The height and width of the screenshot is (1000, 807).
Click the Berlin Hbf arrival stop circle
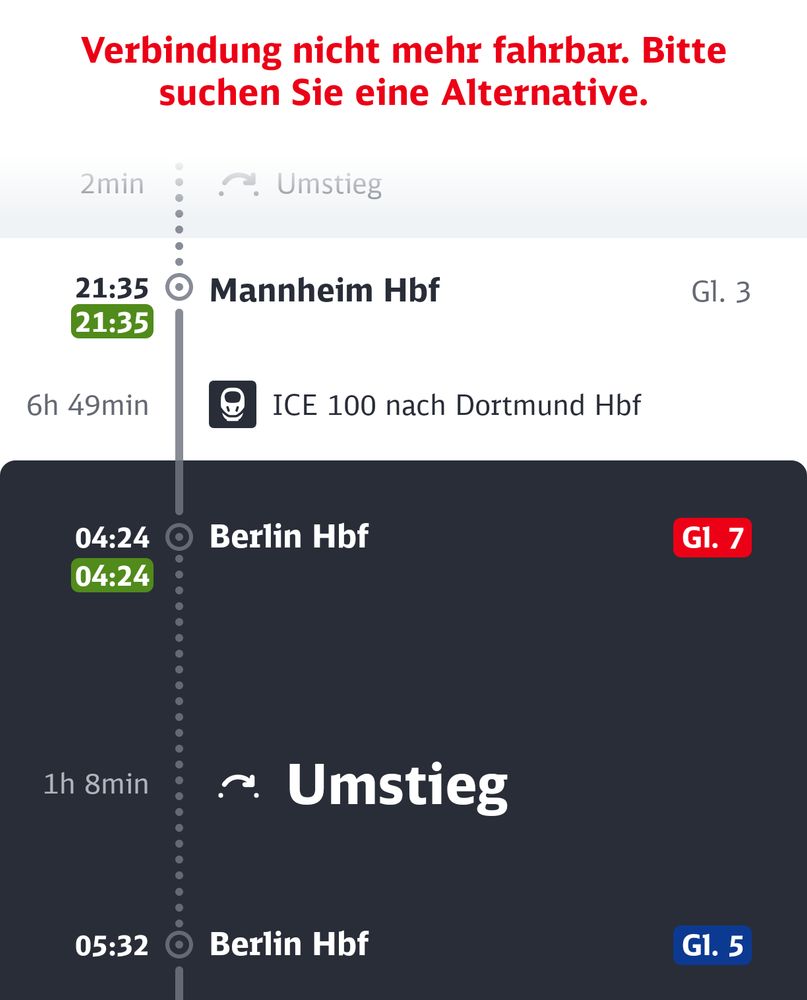coord(179,537)
